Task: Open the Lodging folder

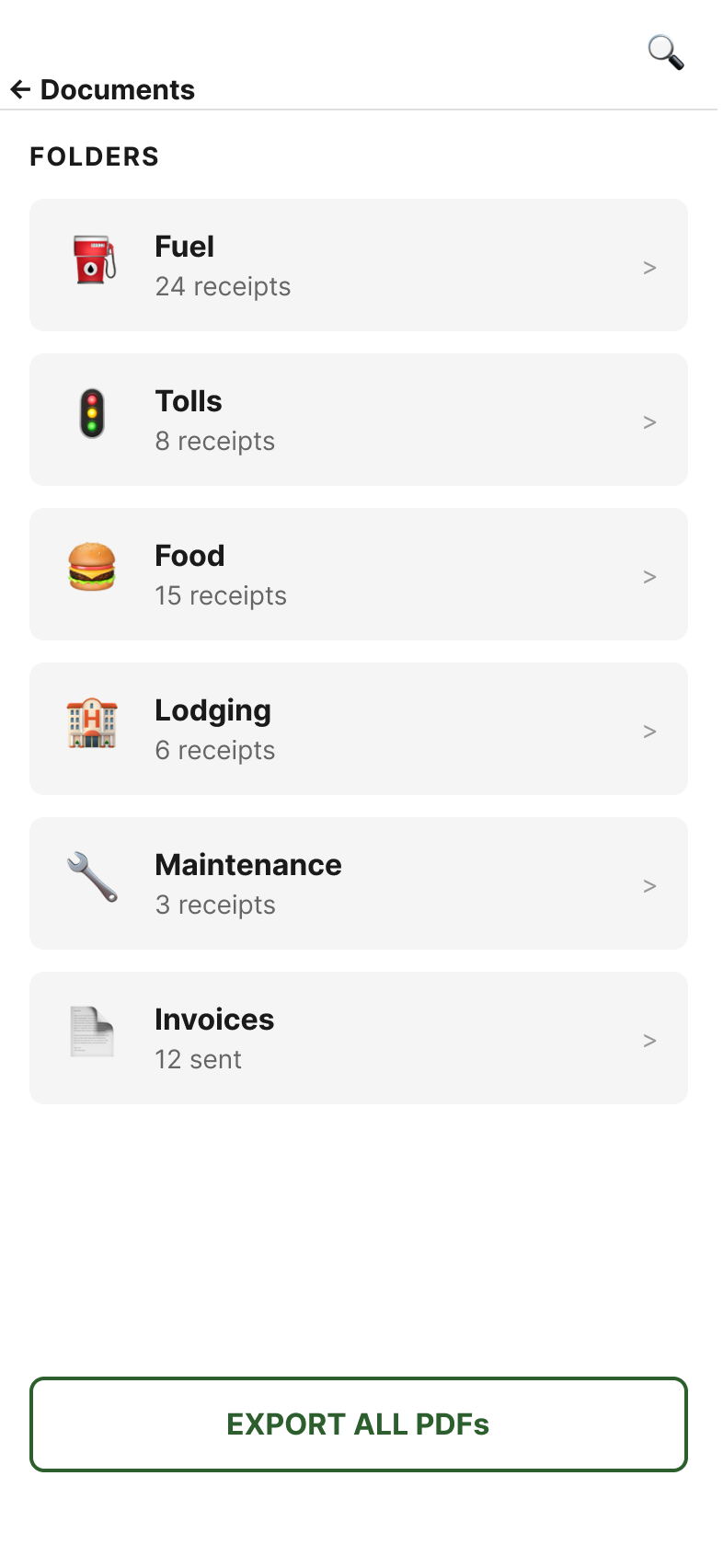Action: [x=359, y=729]
